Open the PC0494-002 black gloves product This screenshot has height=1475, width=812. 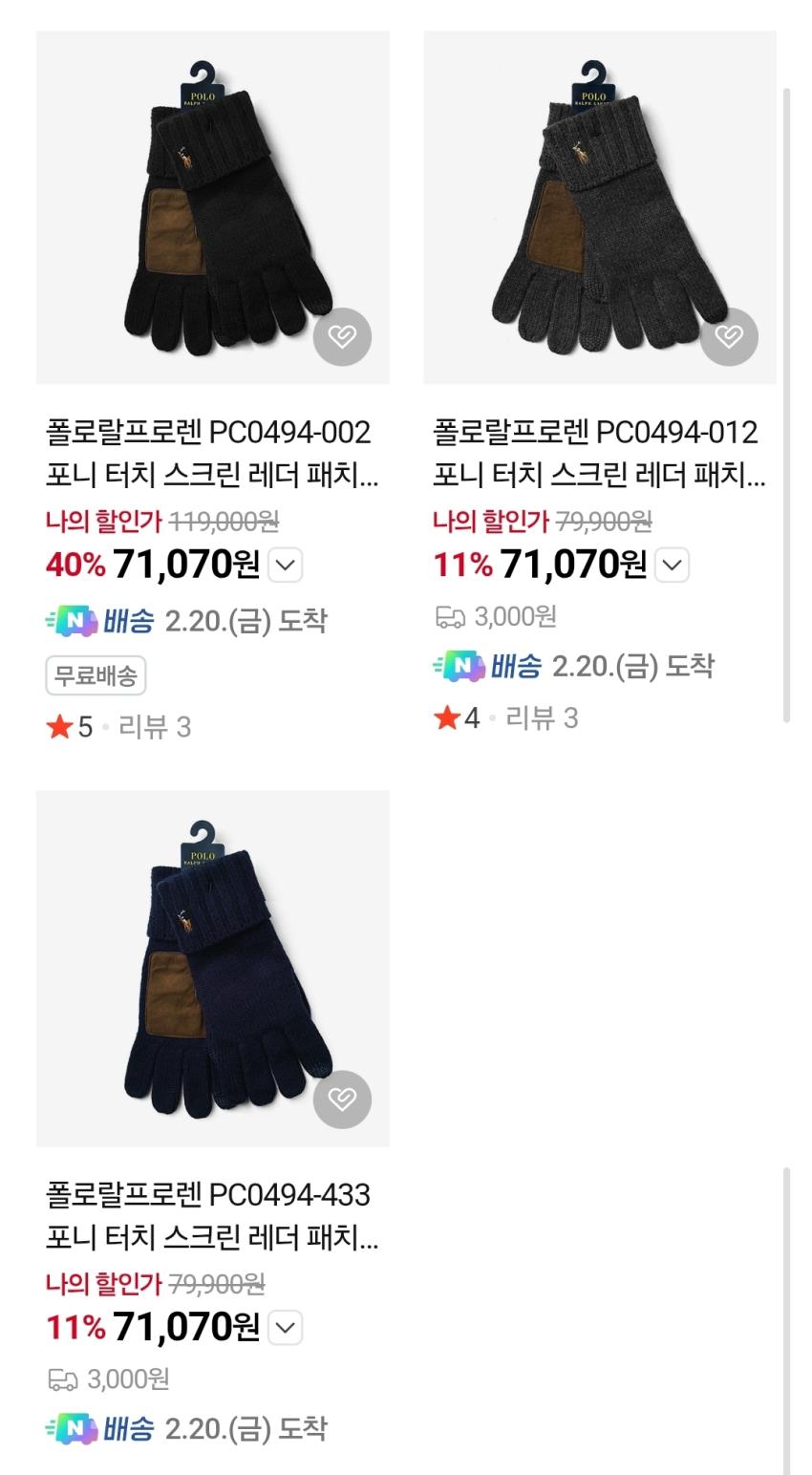(x=212, y=207)
